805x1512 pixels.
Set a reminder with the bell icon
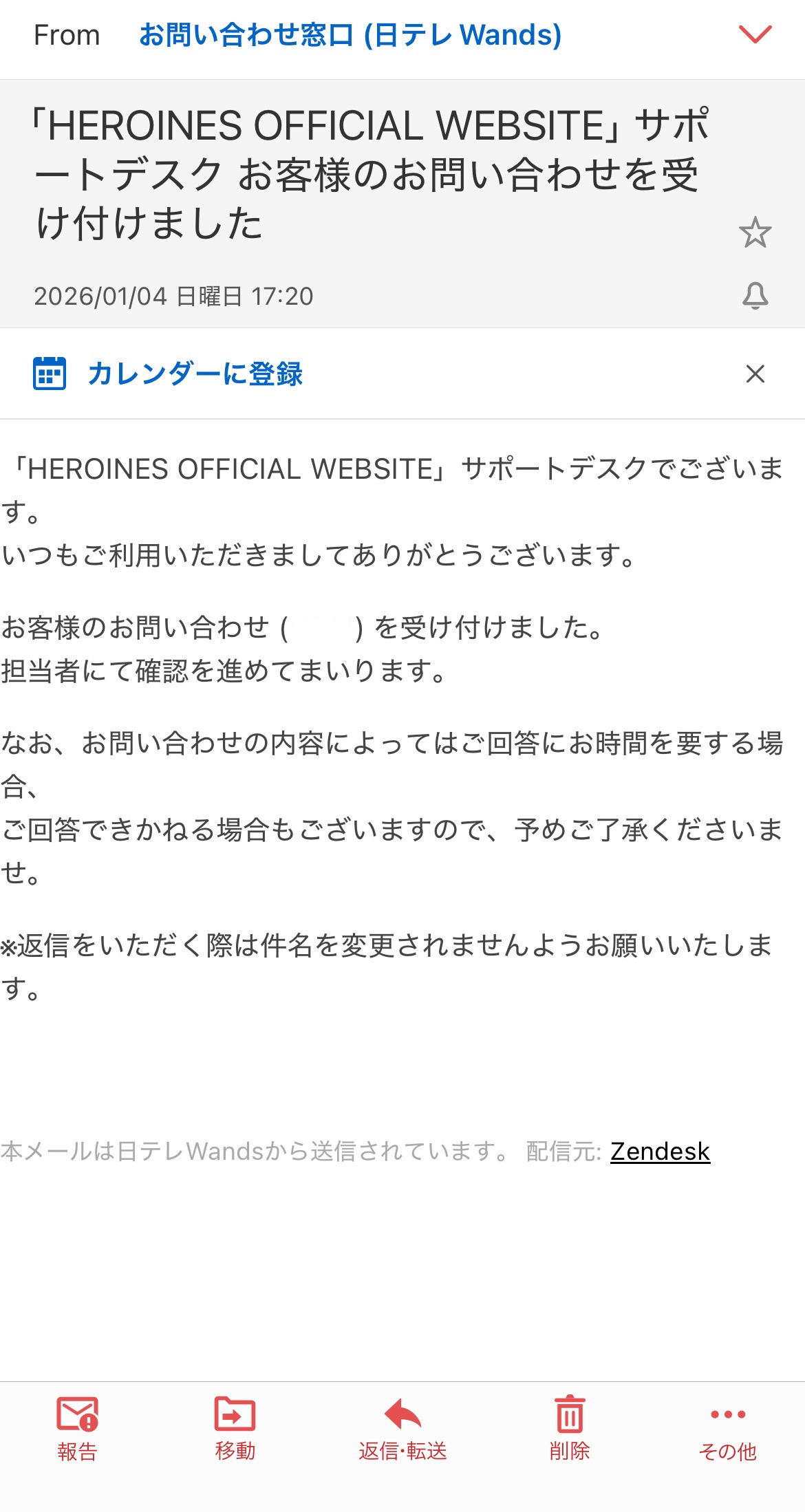click(755, 296)
